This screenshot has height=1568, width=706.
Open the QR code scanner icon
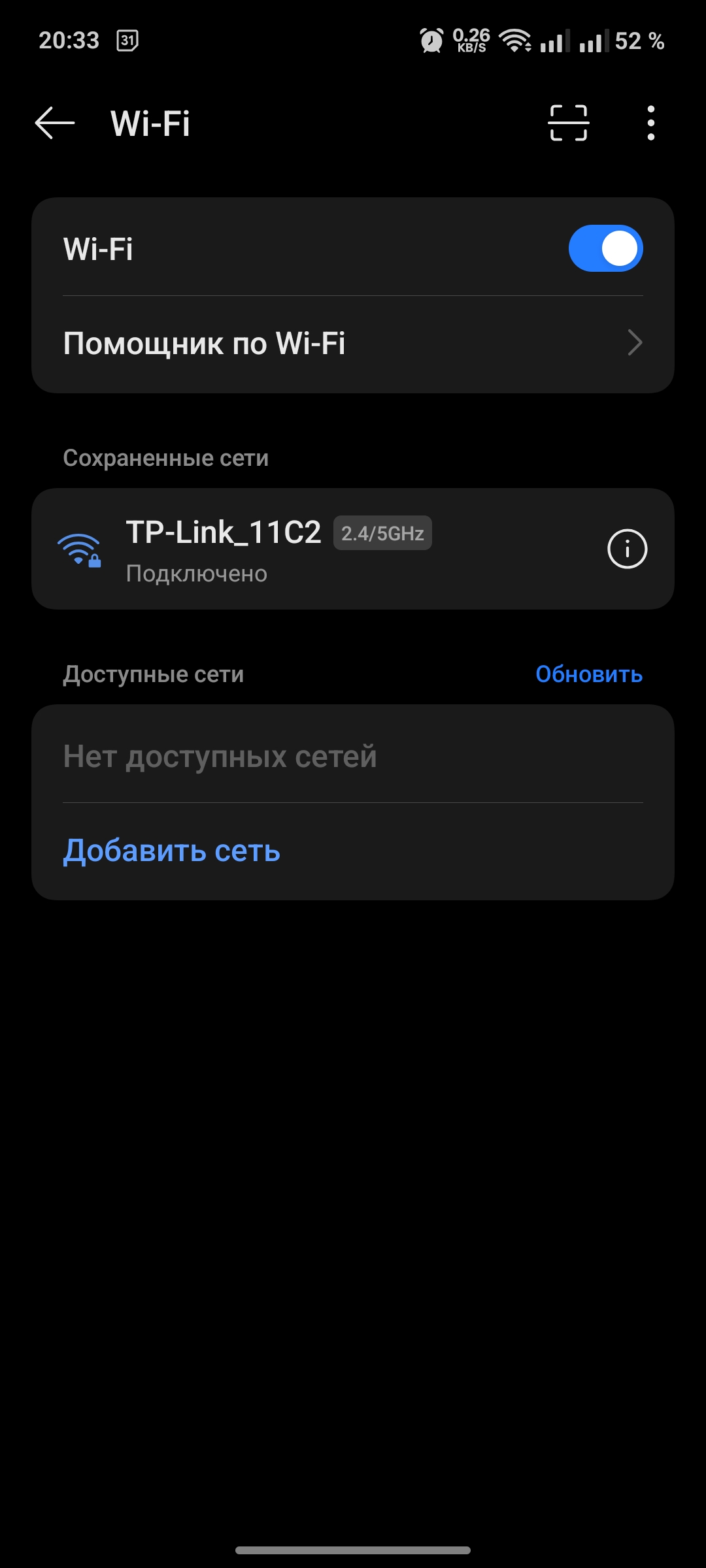(x=568, y=123)
